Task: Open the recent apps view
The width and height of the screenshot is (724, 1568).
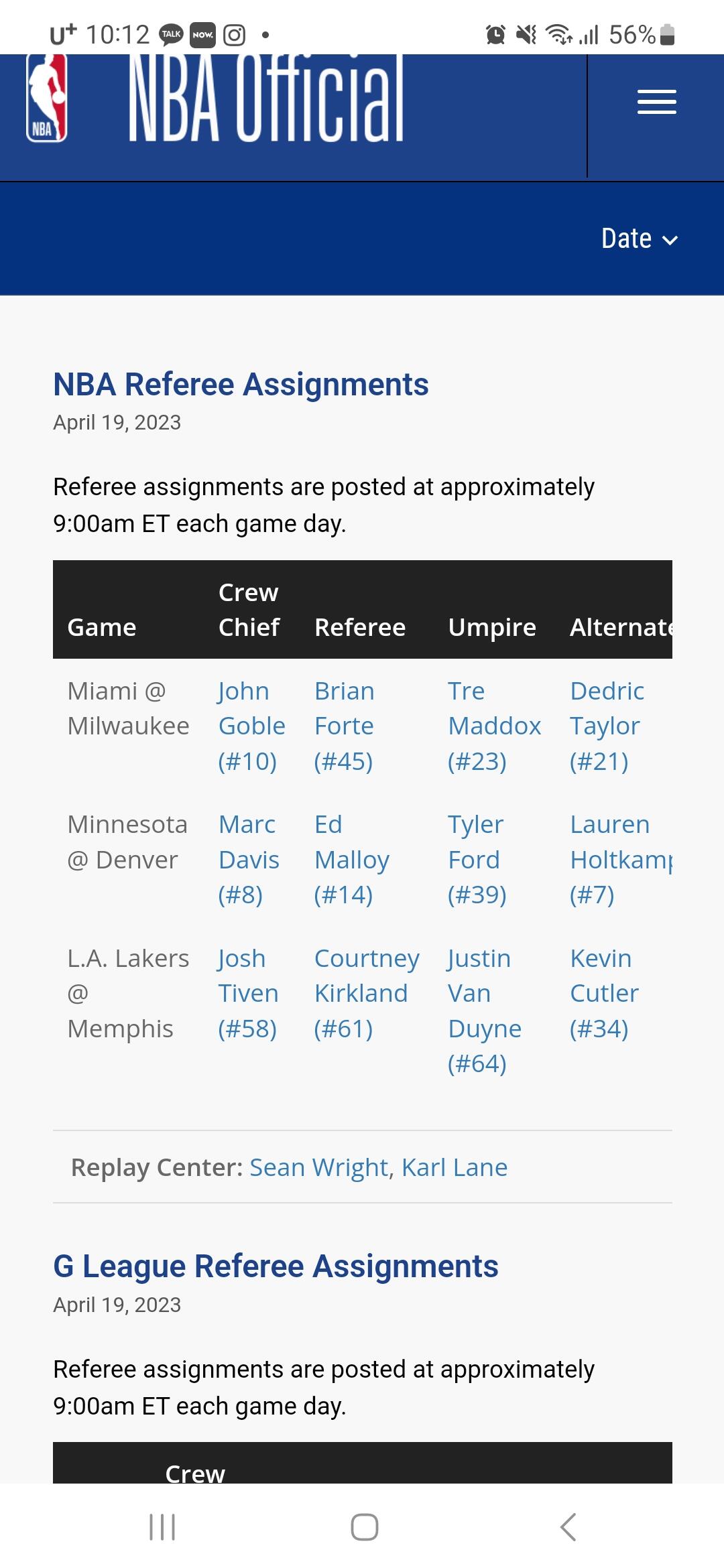Action: (162, 1527)
